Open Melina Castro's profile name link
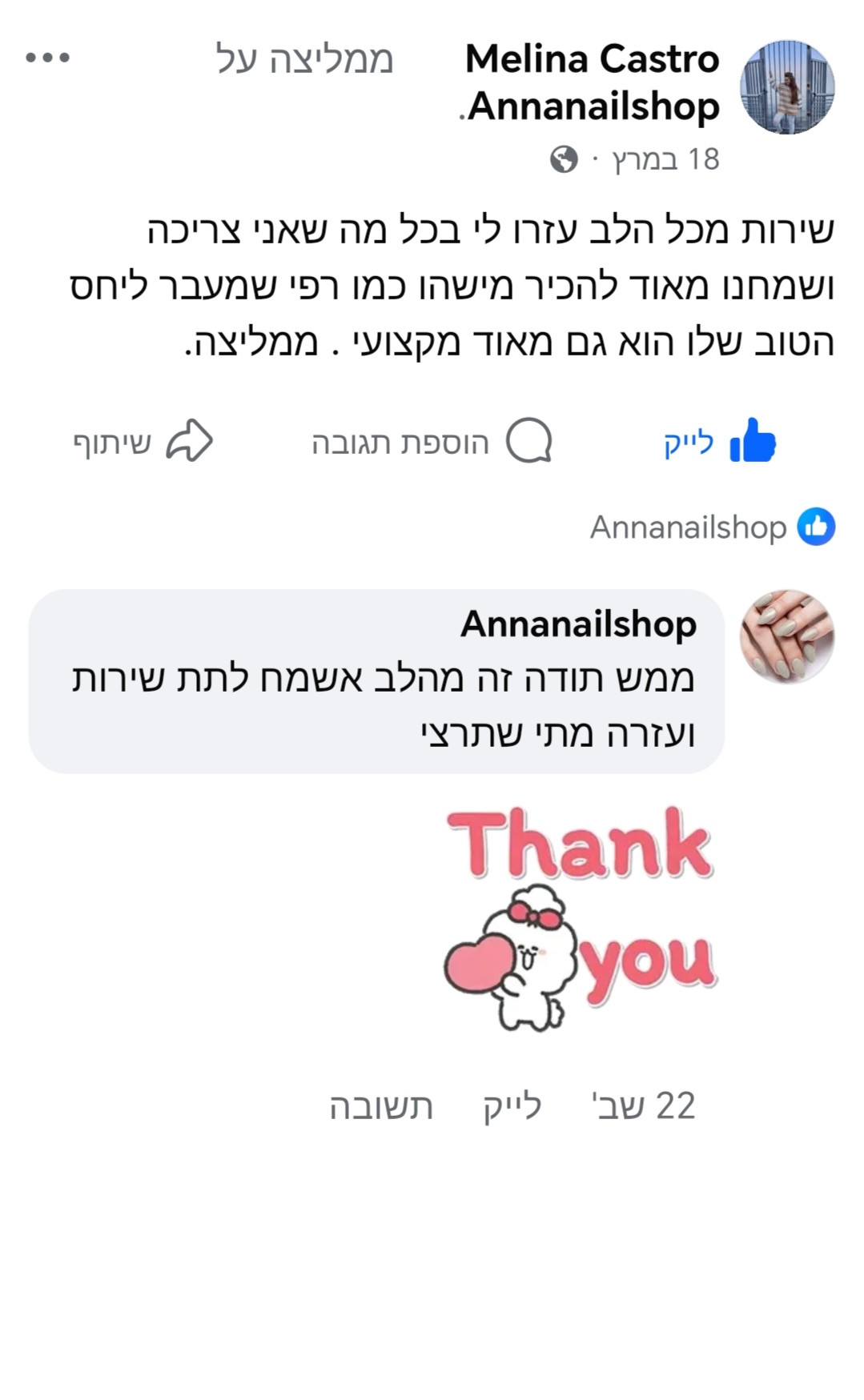 592,59
